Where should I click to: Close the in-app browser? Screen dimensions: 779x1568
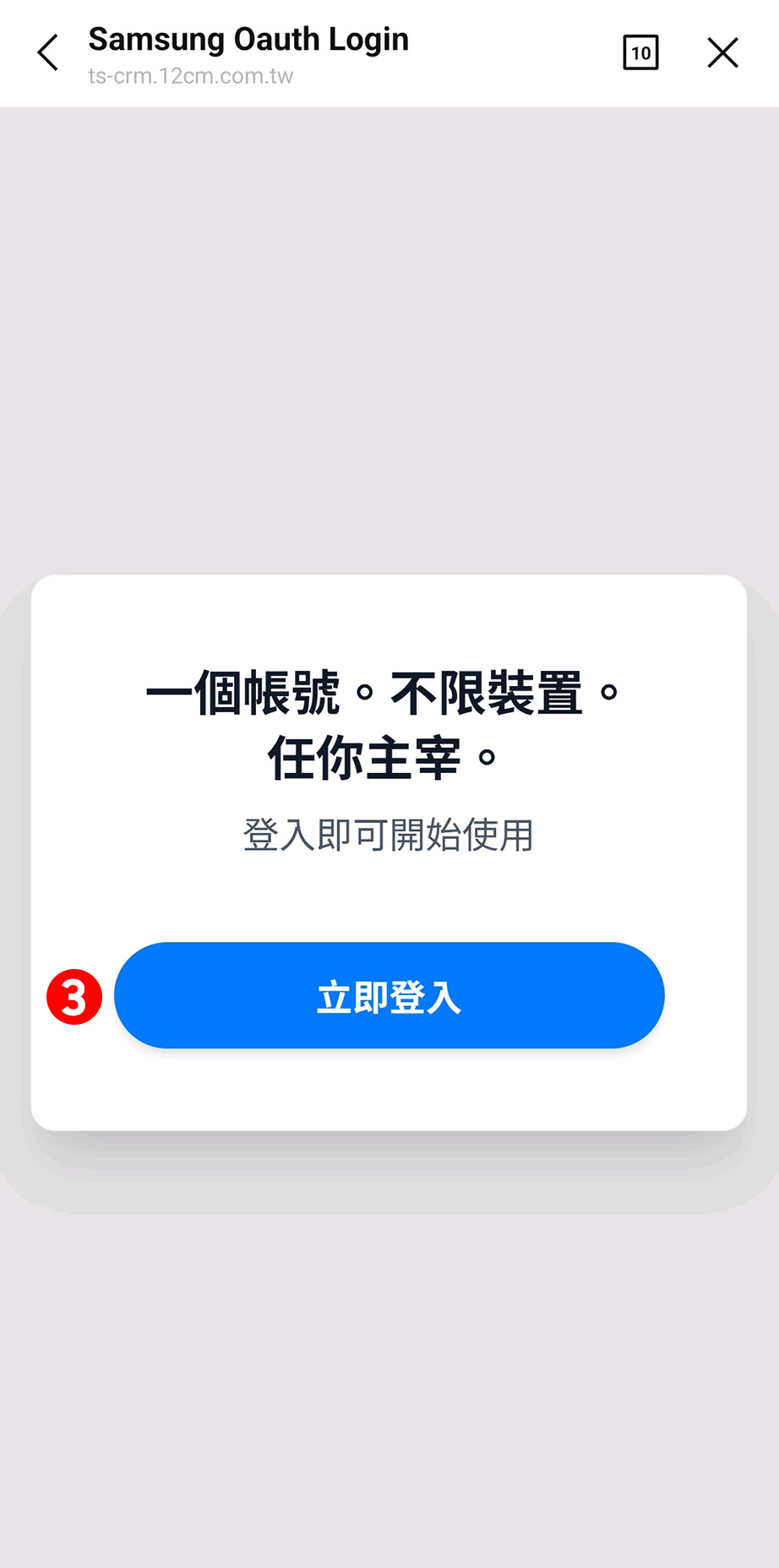pyautogui.click(x=722, y=52)
